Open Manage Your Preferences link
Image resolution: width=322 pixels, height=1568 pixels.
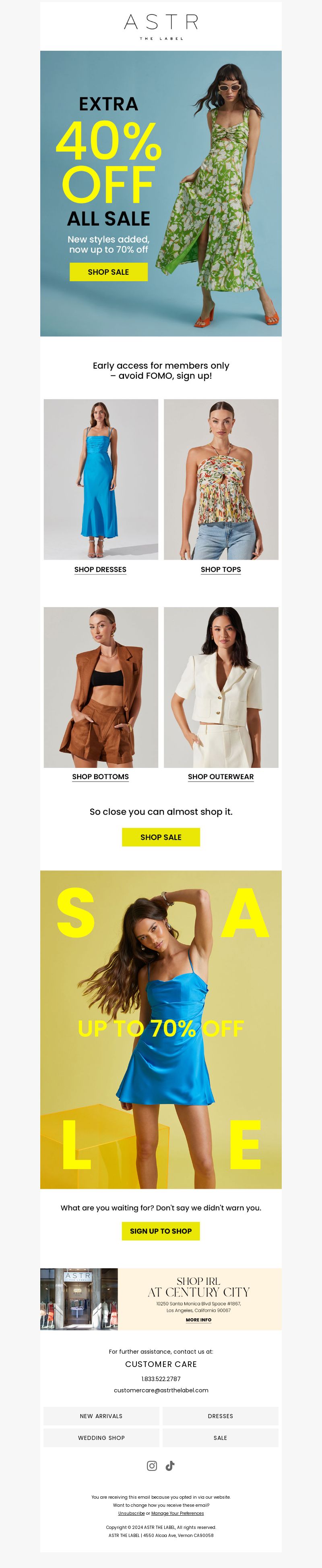tap(177, 1513)
